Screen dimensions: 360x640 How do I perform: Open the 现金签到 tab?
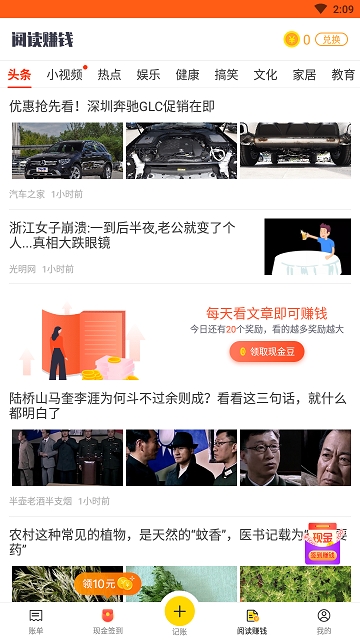click(x=108, y=622)
